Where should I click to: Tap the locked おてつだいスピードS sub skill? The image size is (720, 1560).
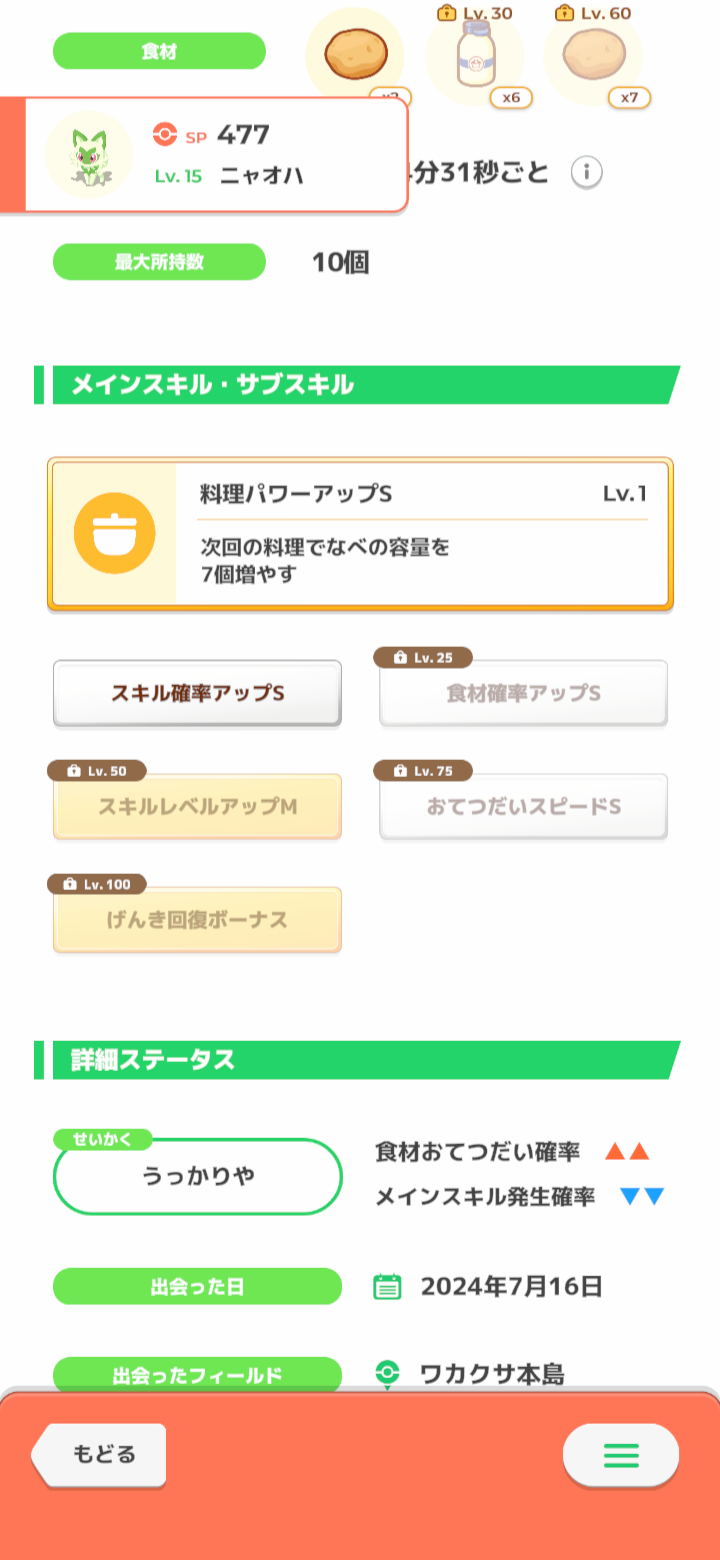click(x=523, y=806)
